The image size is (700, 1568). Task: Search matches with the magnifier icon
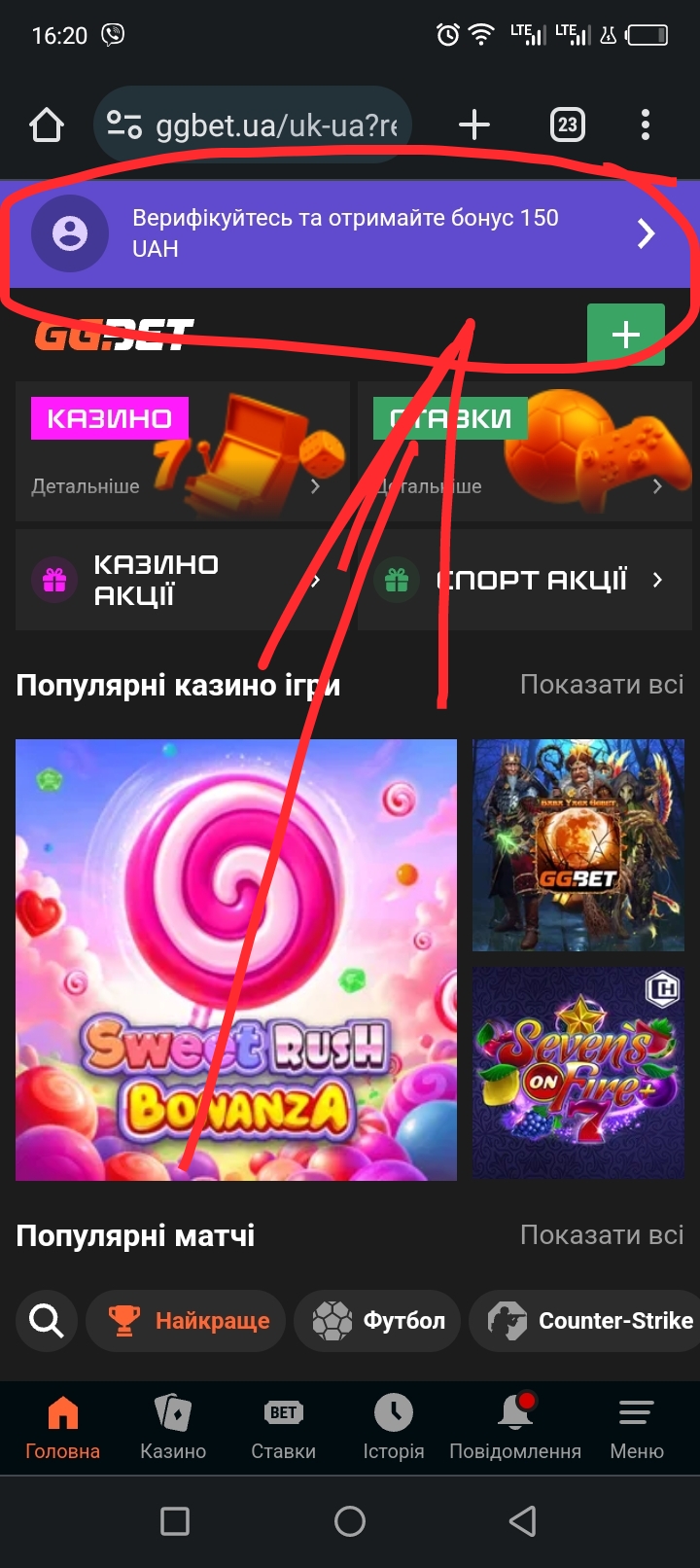46,1320
